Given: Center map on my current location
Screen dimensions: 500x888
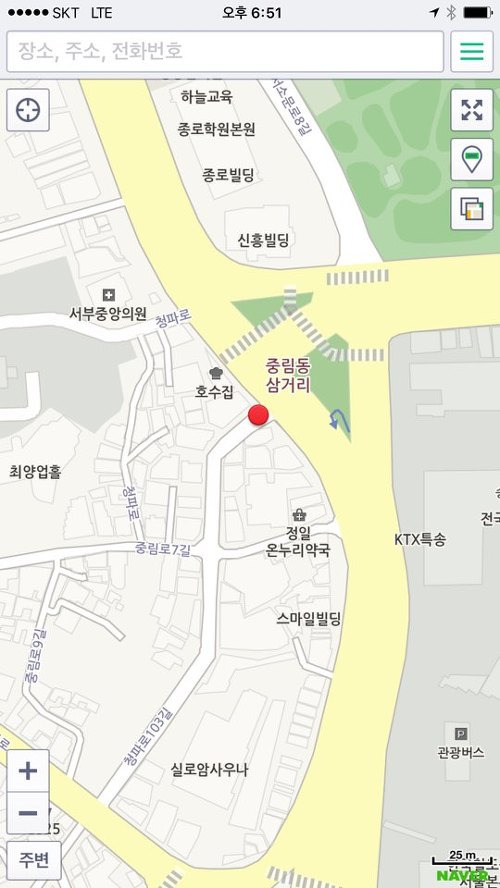Looking at the screenshot, I should pos(28,110).
